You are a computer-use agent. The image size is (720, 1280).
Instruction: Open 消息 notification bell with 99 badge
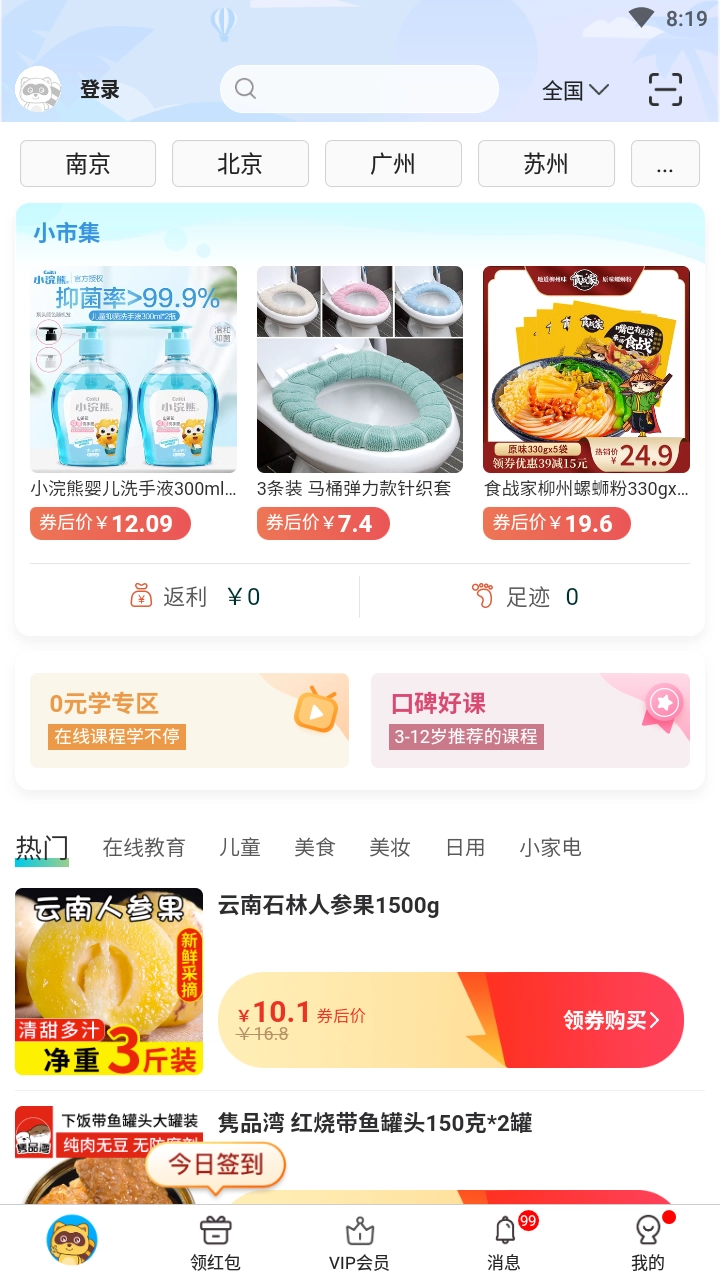[x=505, y=1231]
